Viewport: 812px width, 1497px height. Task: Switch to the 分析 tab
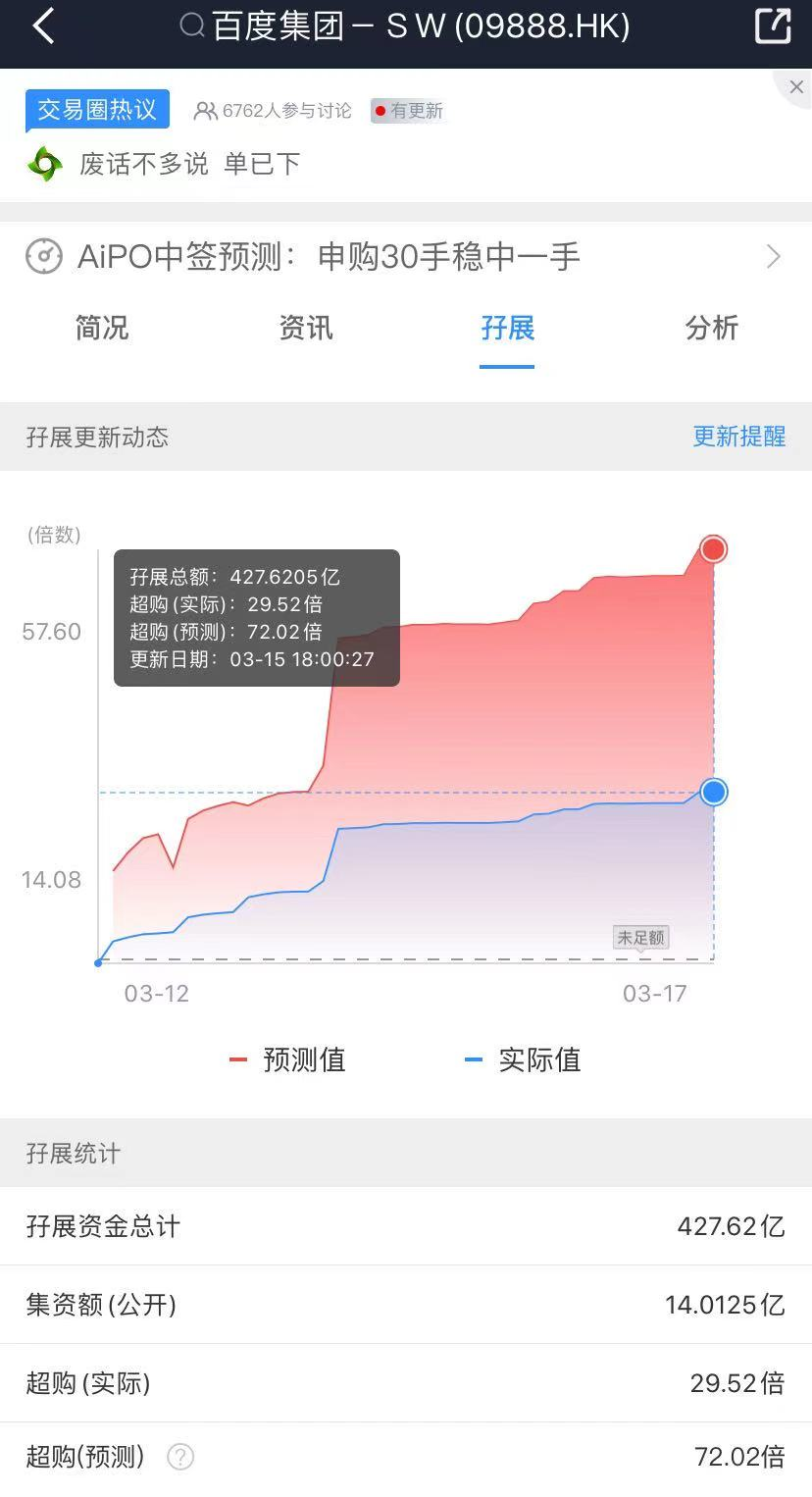pos(712,330)
